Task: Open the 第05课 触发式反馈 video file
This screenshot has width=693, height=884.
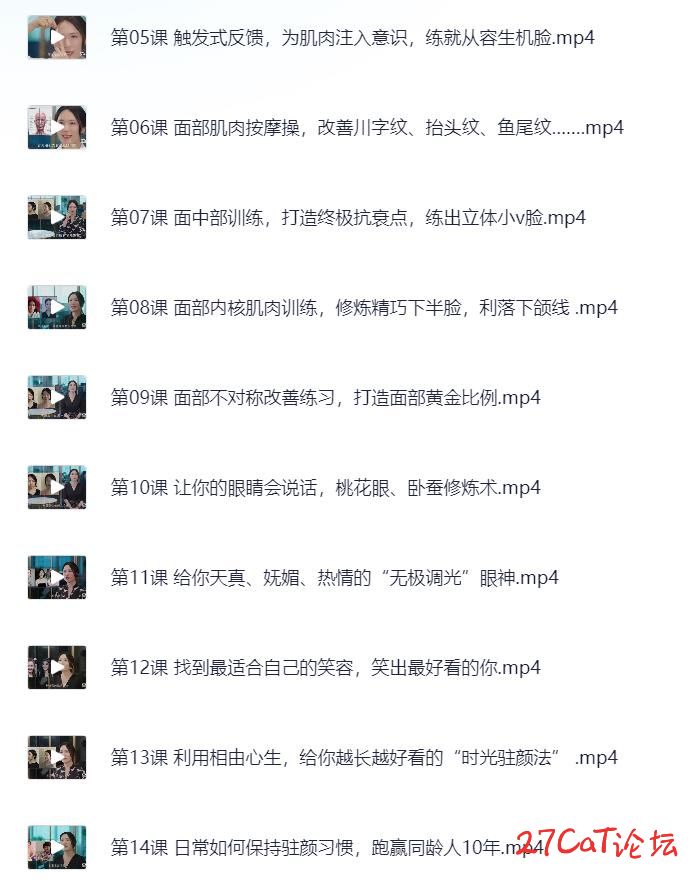Action: (x=352, y=38)
